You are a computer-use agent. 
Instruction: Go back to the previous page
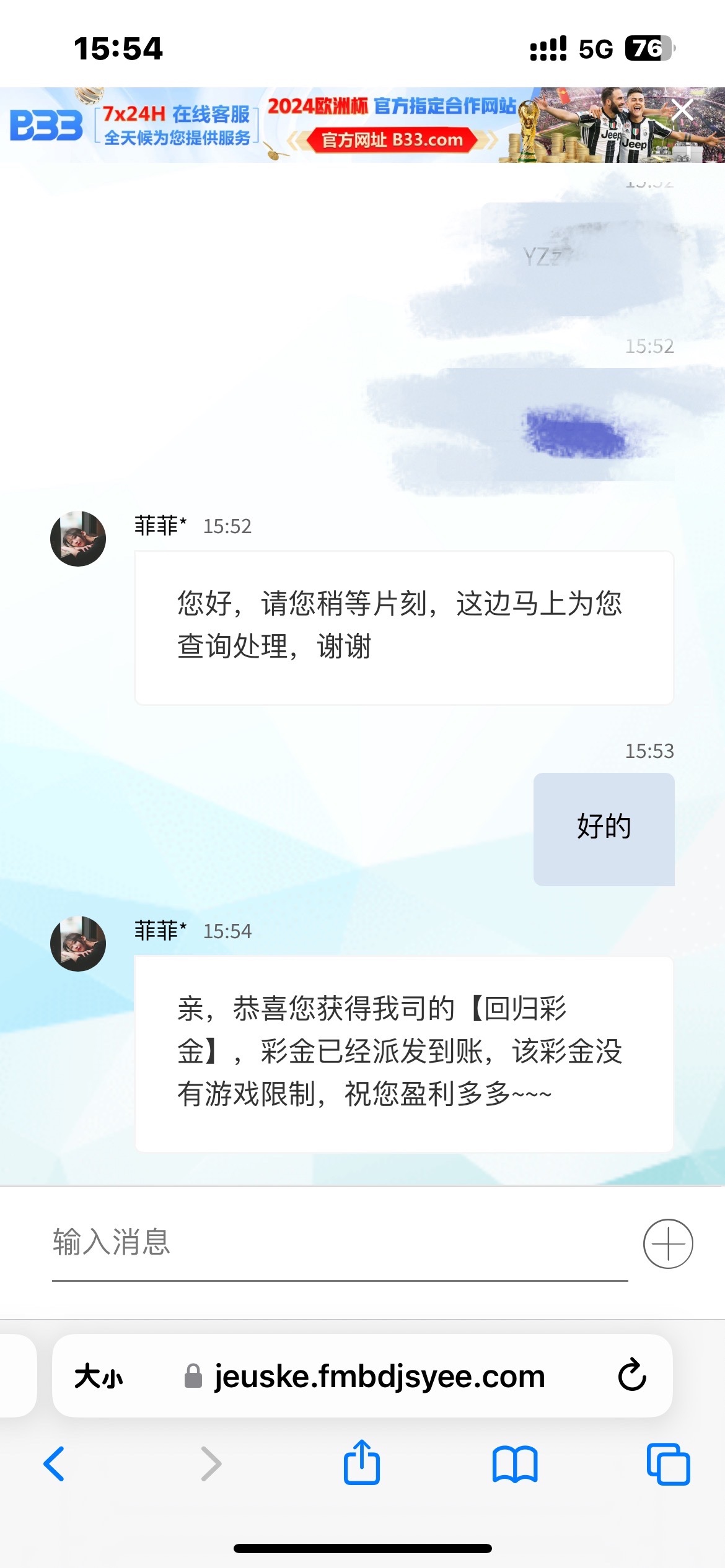(55, 1464)
